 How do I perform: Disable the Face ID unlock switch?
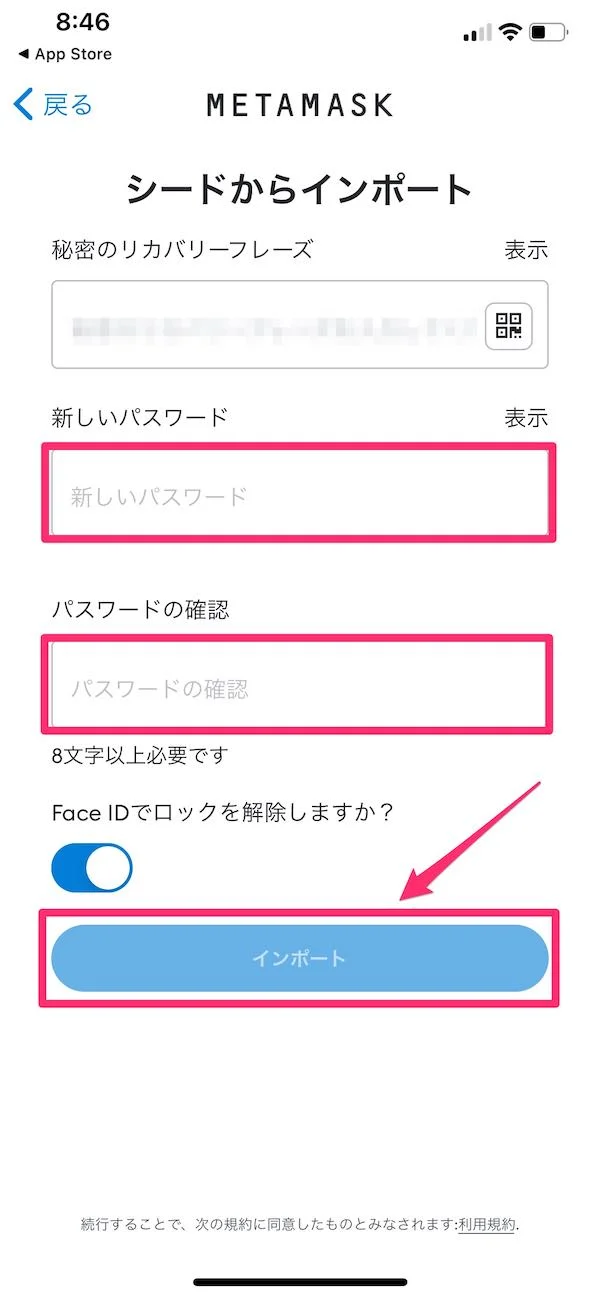click(x=92, y=867)
